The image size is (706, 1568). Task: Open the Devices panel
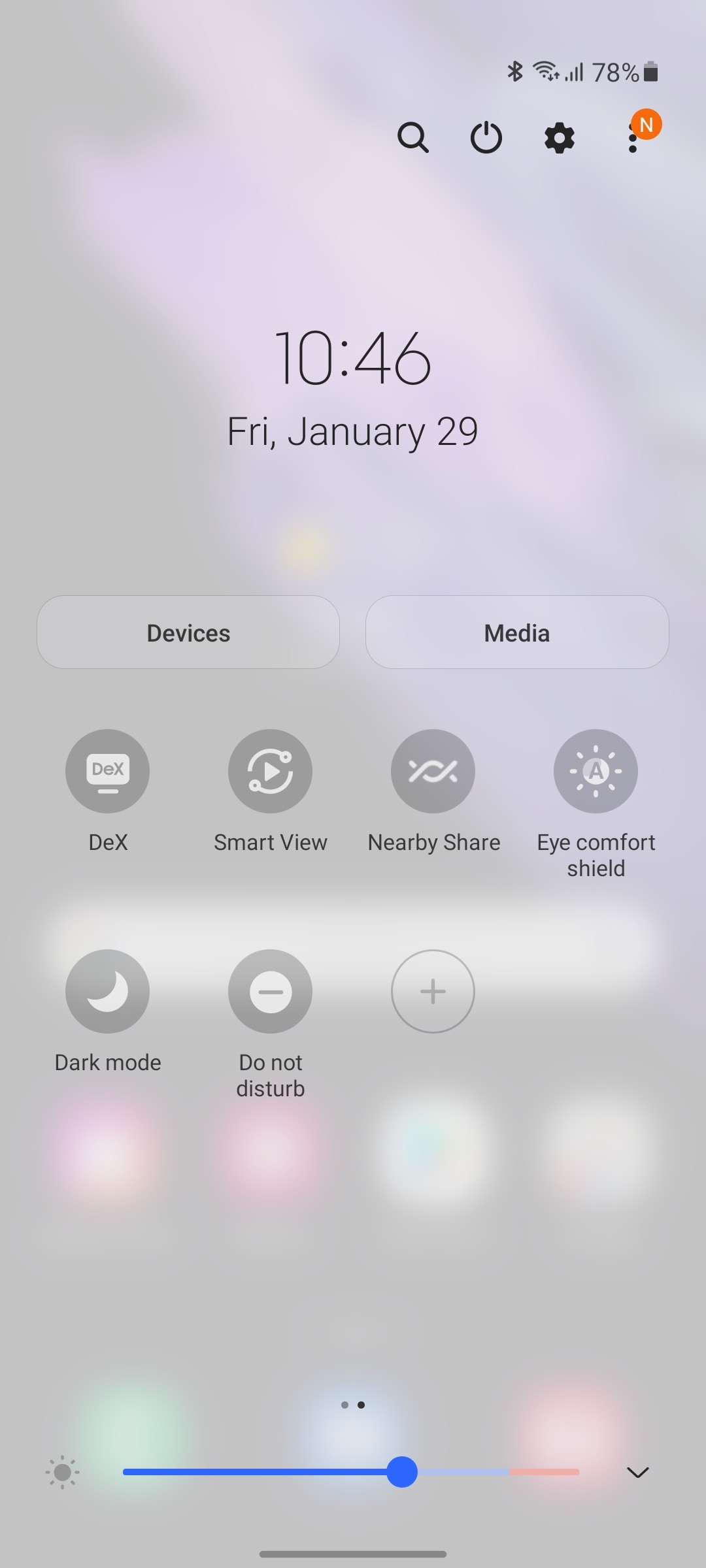point(188,632)
